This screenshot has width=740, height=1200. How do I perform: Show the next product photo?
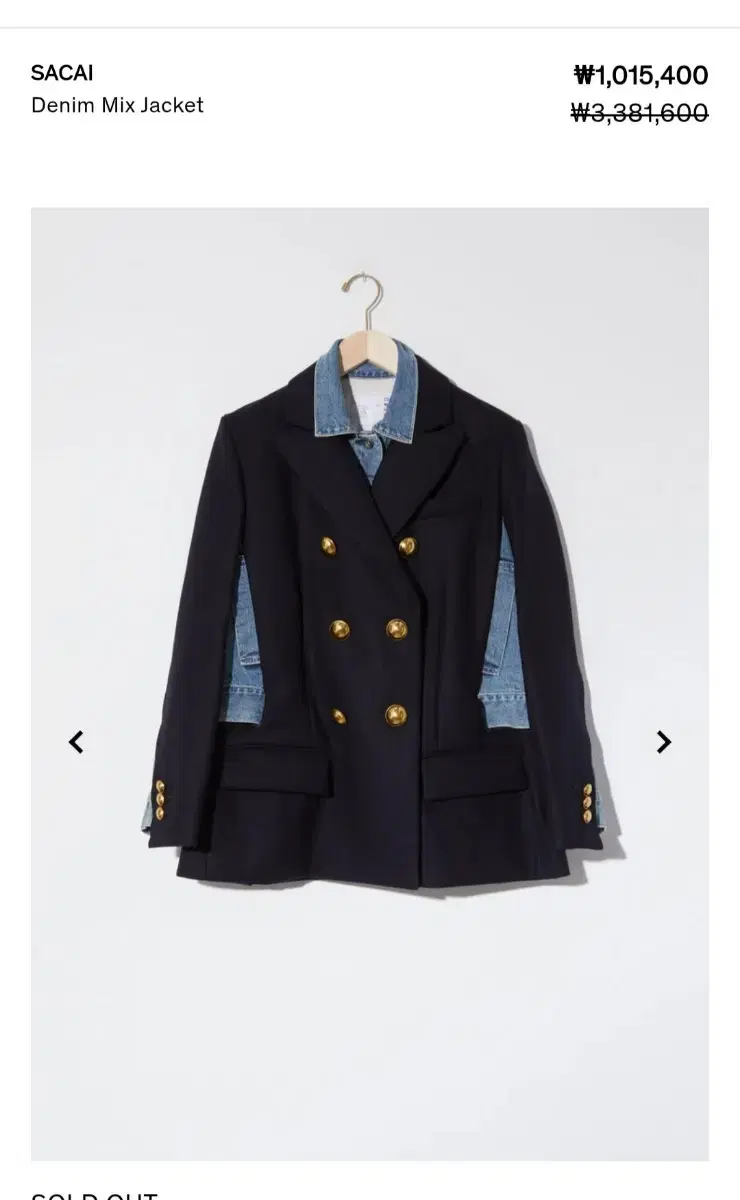pos(664,742)
